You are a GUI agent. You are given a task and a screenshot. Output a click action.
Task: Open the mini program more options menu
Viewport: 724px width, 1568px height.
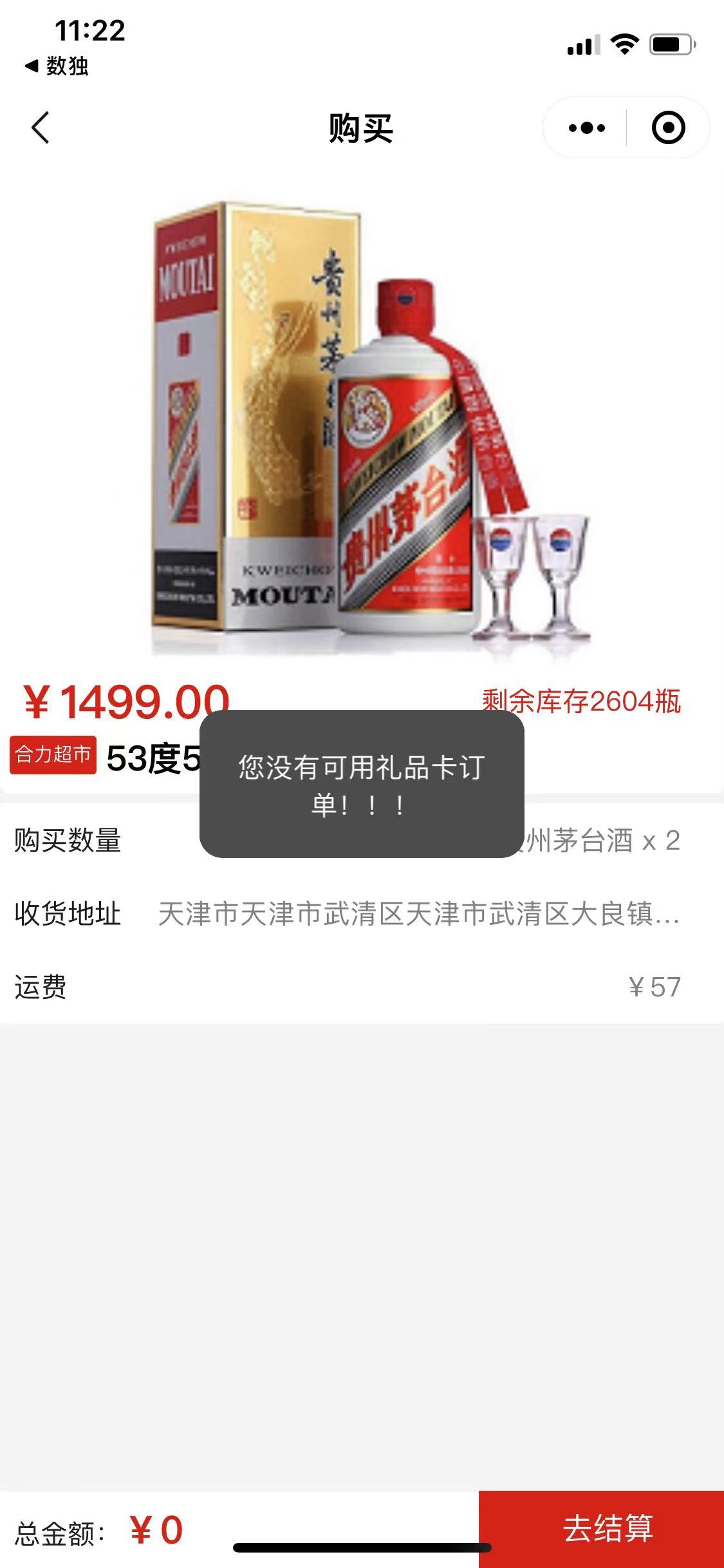point(586,128)
